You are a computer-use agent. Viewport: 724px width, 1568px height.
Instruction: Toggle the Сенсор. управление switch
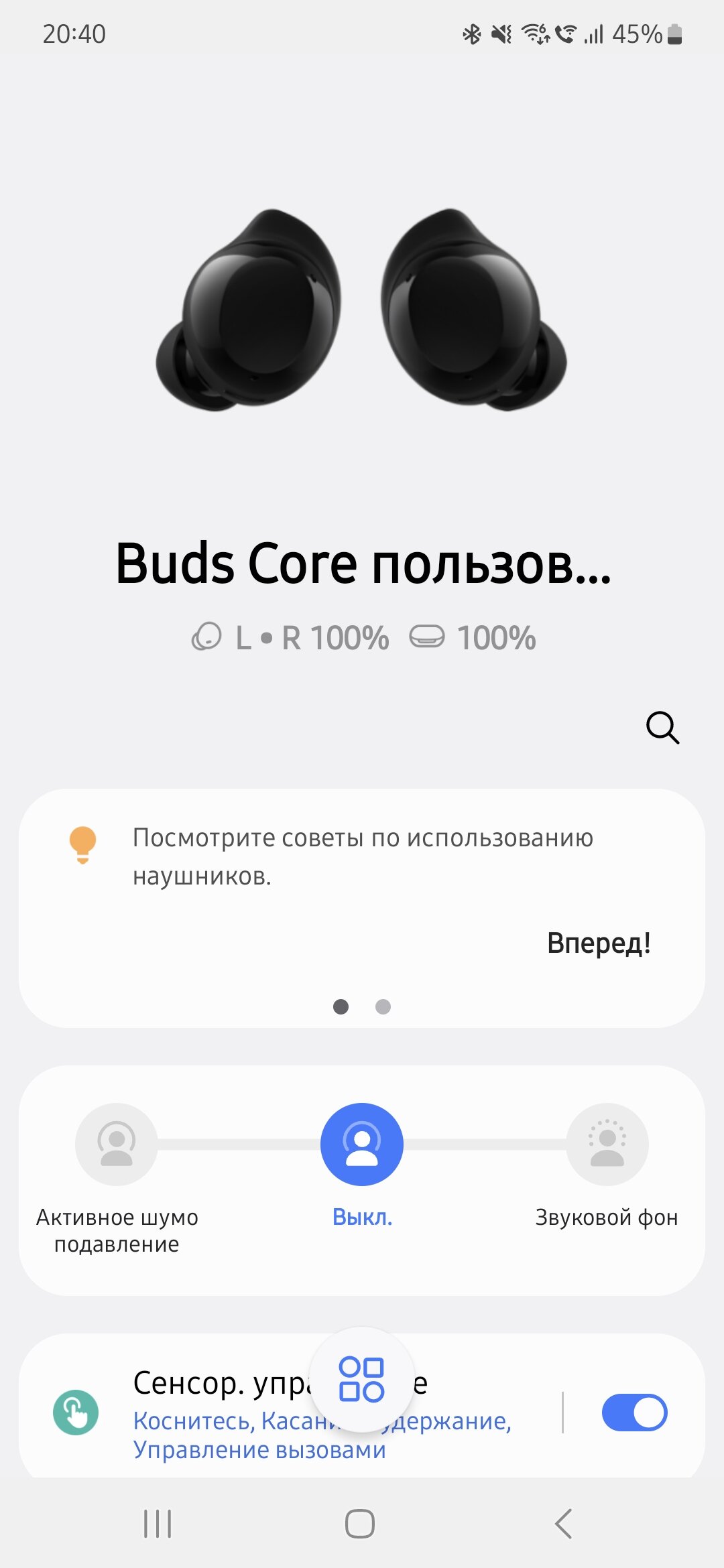(634, 1413)
